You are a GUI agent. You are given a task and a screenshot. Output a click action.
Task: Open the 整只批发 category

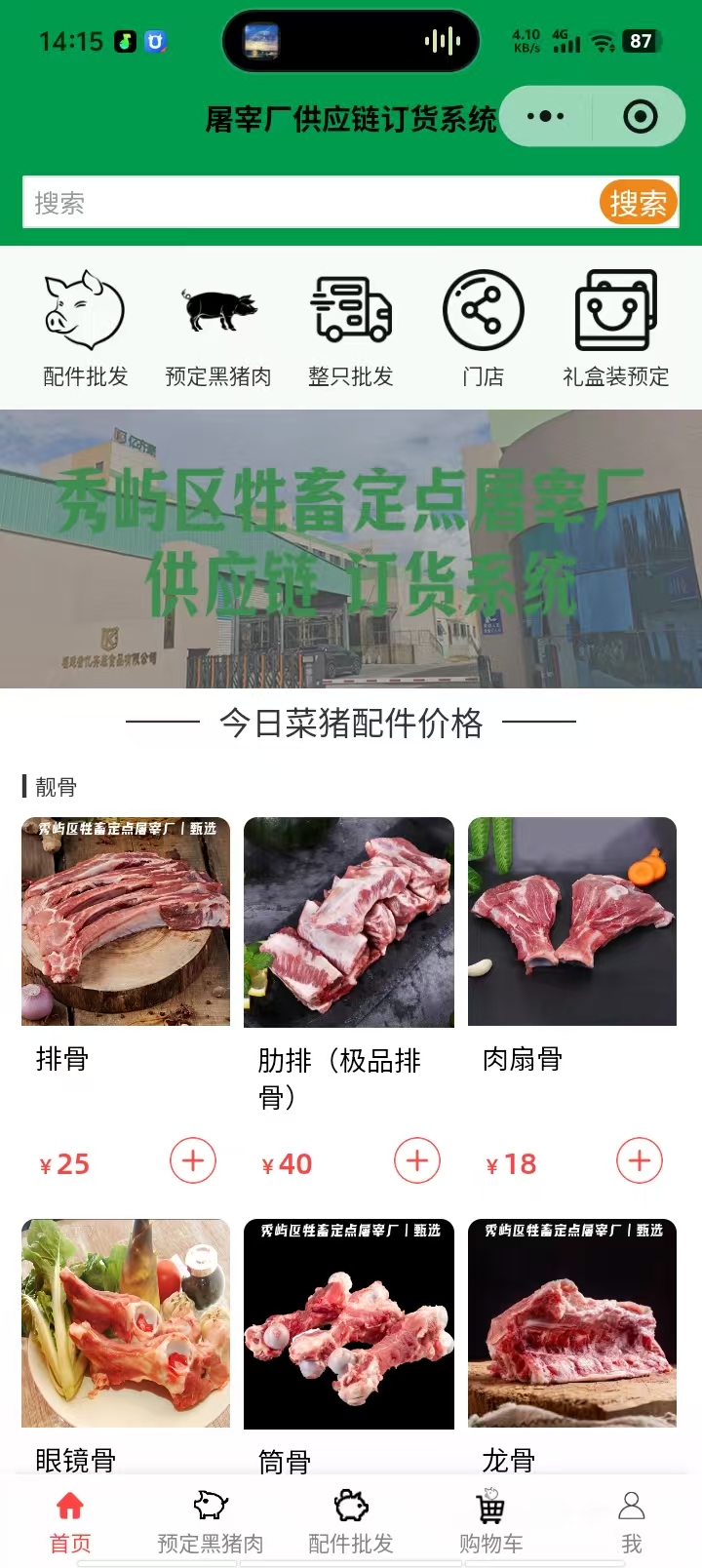coord(351,328)
